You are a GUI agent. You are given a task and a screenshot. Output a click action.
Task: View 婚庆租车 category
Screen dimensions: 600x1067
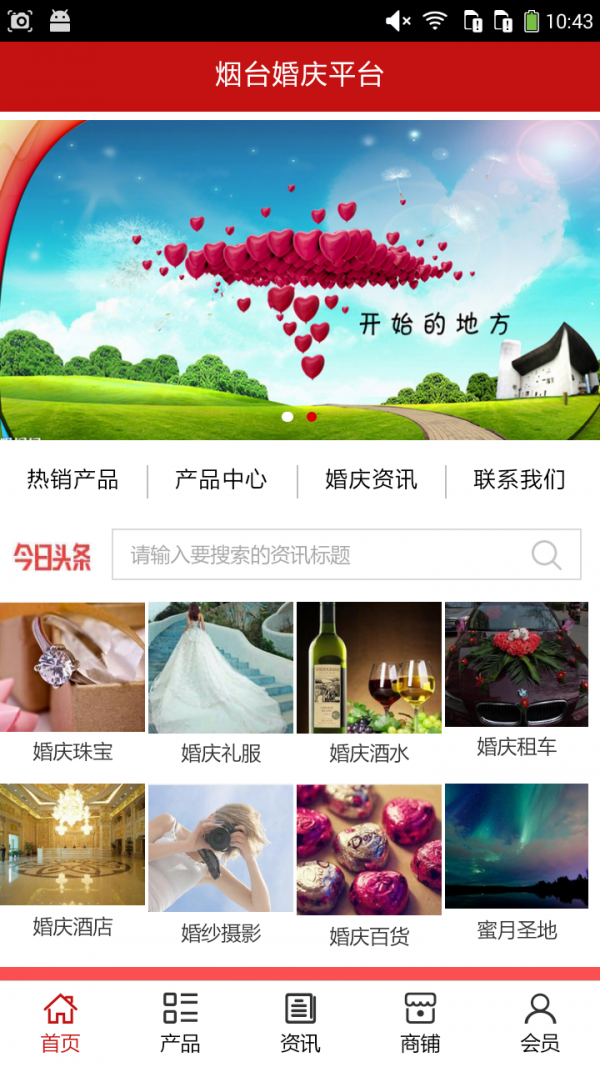tap(517, 680)
